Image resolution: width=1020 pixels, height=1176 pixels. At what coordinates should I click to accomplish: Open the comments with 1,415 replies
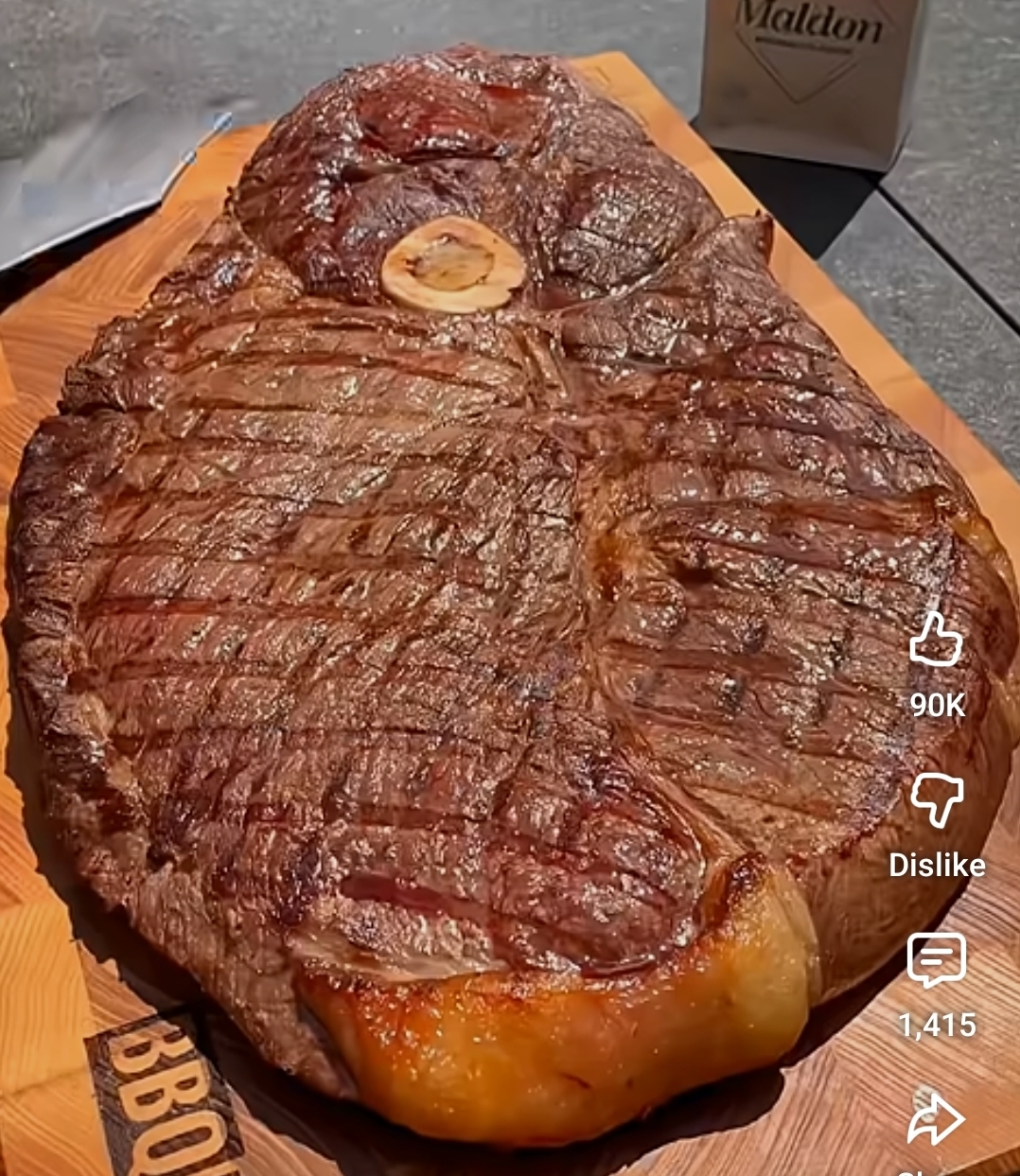click(x=937, y=960)
